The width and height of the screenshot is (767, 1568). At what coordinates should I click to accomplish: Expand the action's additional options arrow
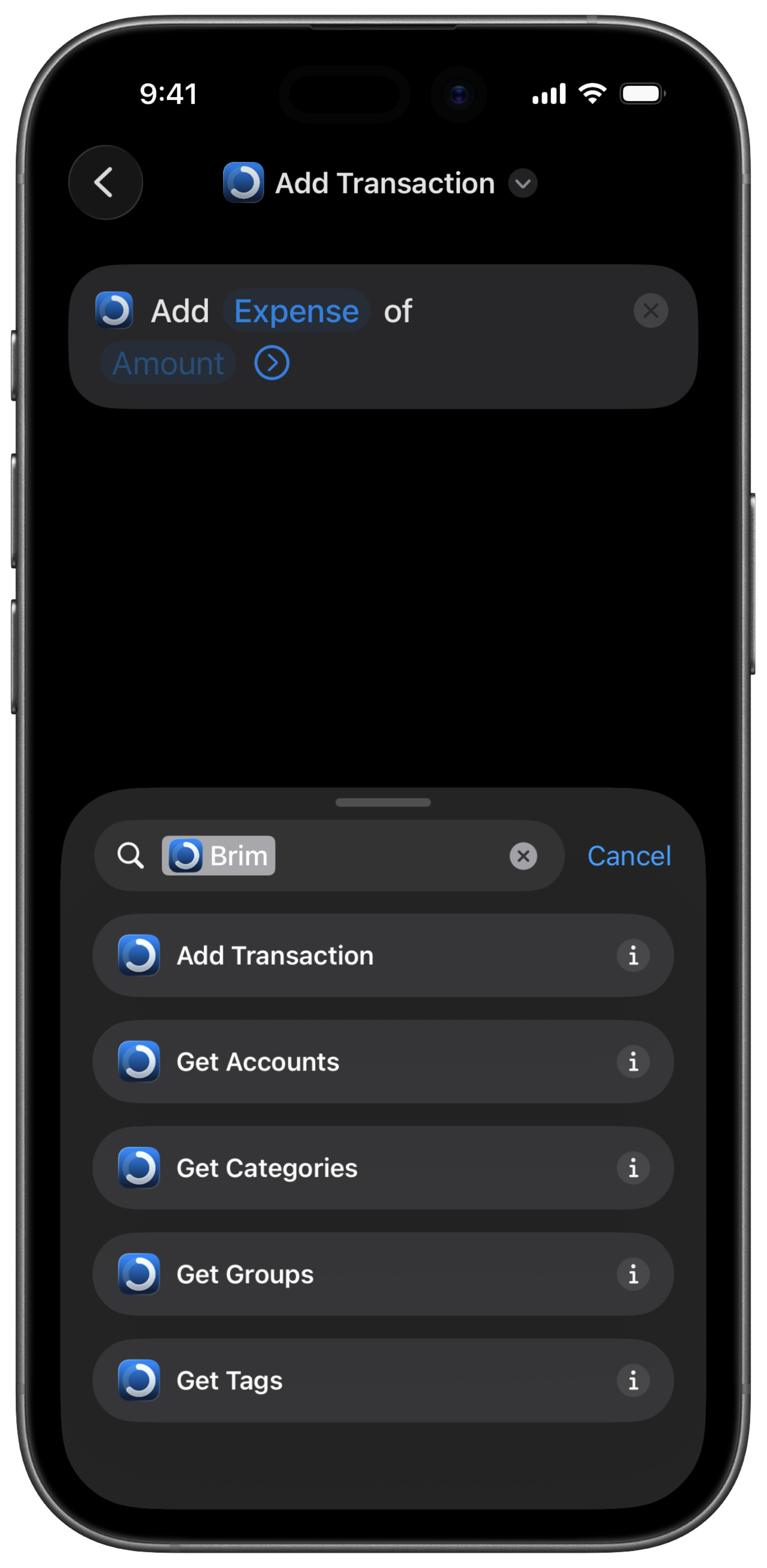click(271, 363)
